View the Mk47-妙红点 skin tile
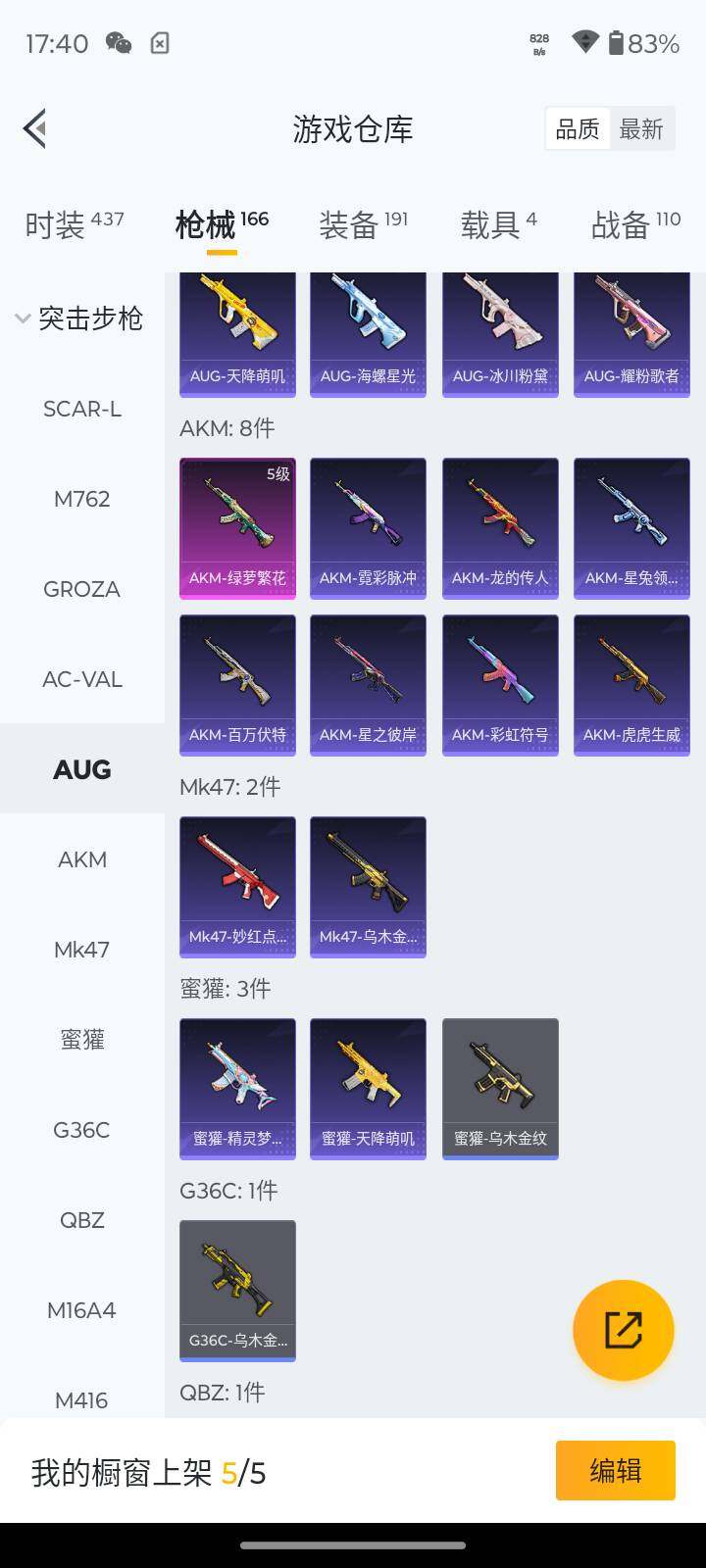Viewport: 706px width, 1568px height. pyautogui.click(x=237, y=886)
